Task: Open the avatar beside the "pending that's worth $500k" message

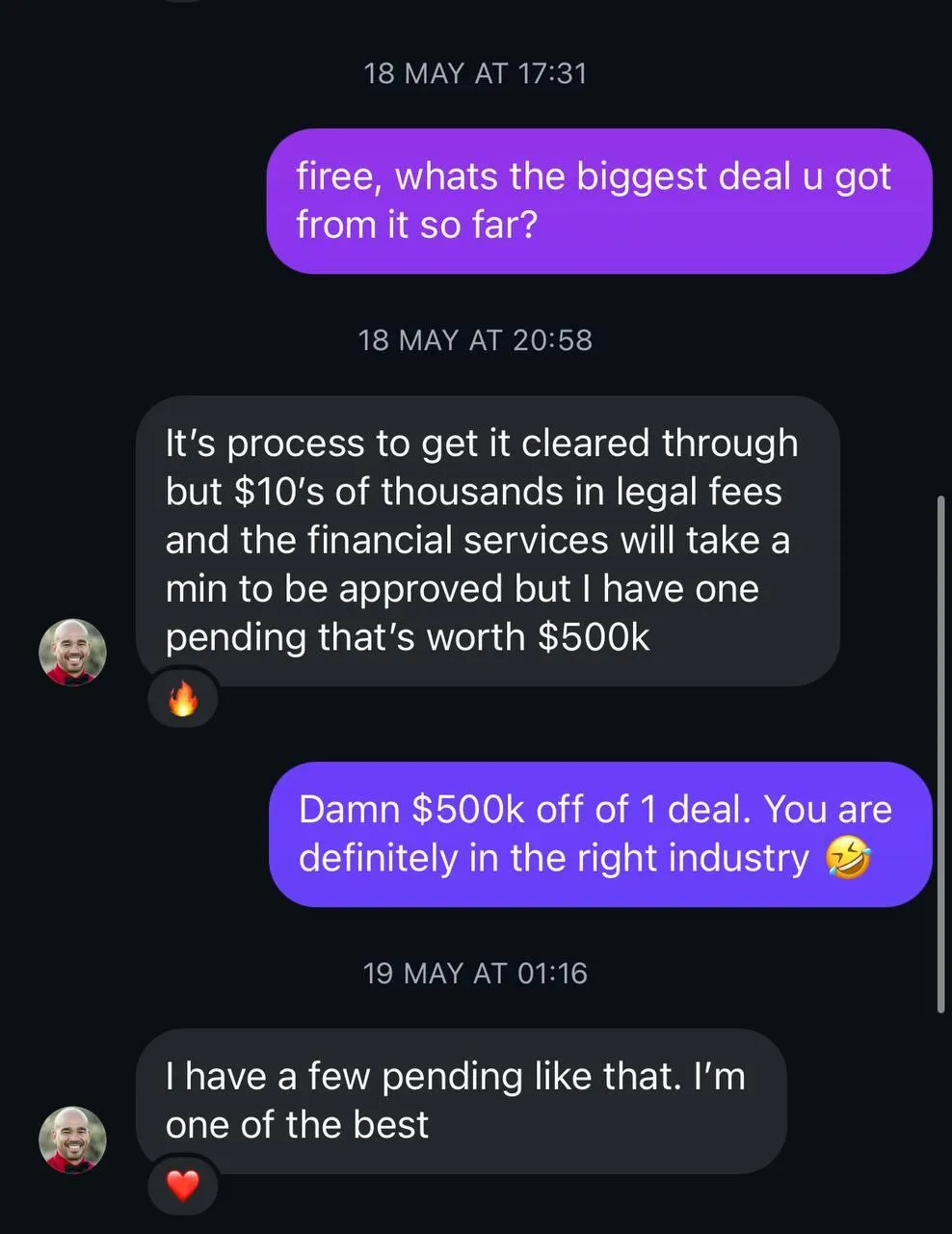Action: point(72,653)
